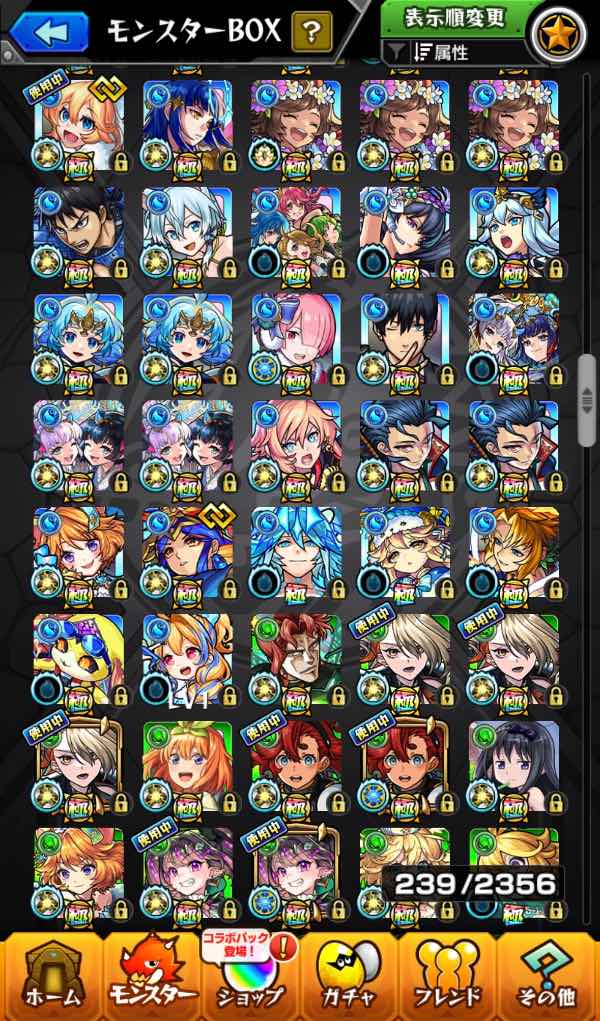Select the group monster with four colorful characters
The width and height of the screenshot is (600, 1021).
click(x=296, y=232)
